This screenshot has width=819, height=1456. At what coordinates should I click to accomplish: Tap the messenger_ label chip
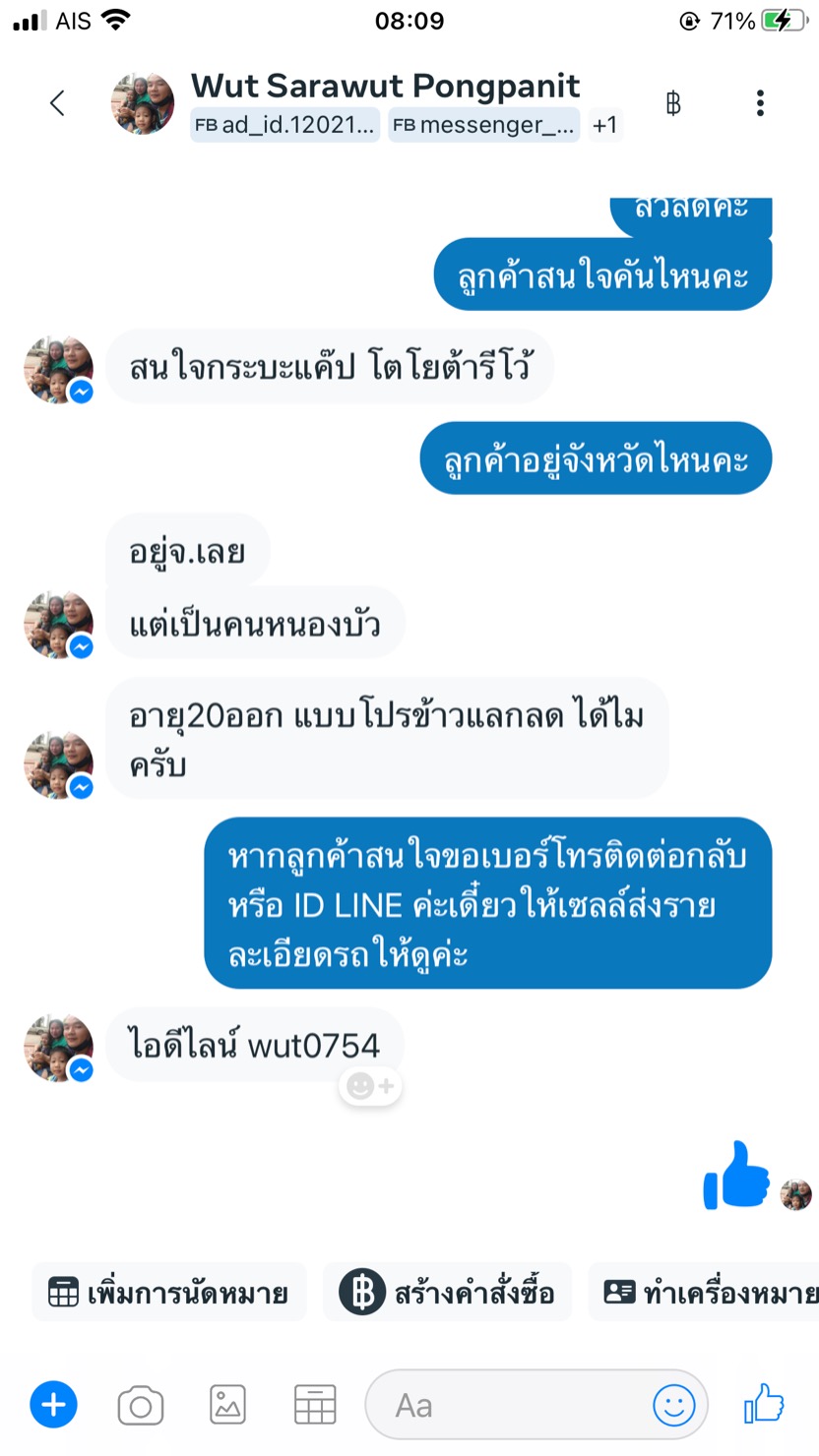click(483, 125)
